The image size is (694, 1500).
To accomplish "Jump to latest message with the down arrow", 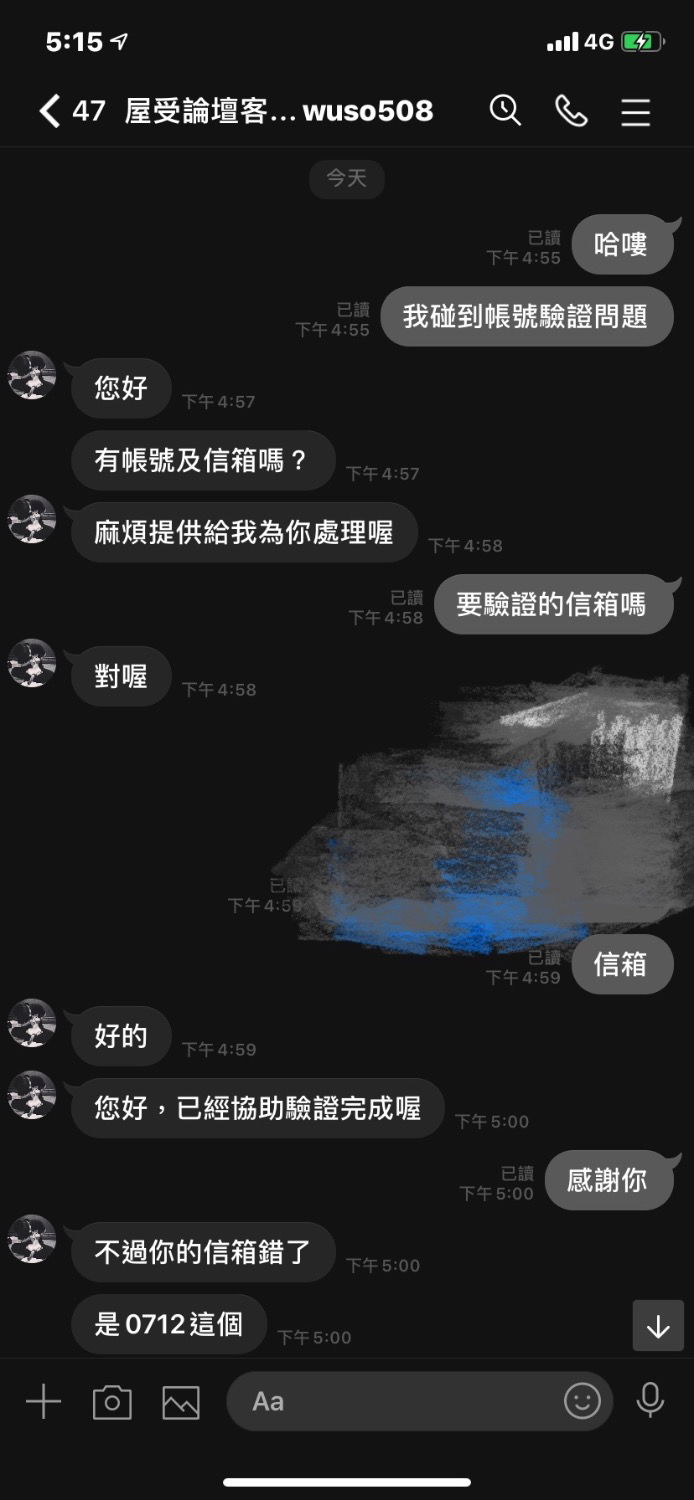I will [x=658, y=1326].
